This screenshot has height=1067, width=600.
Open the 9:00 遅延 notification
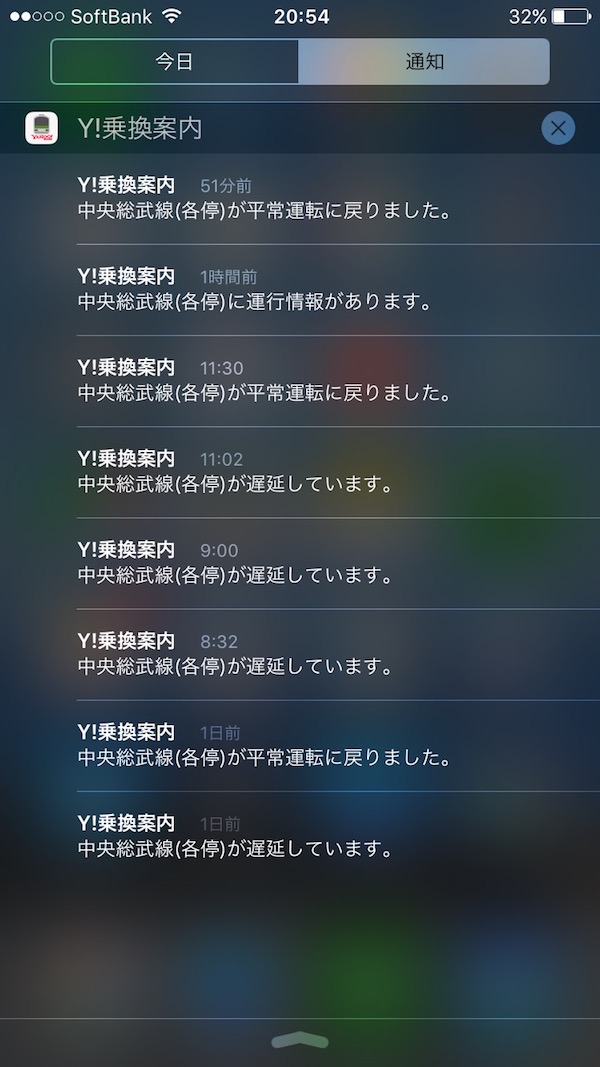click(x=300, y=563)
